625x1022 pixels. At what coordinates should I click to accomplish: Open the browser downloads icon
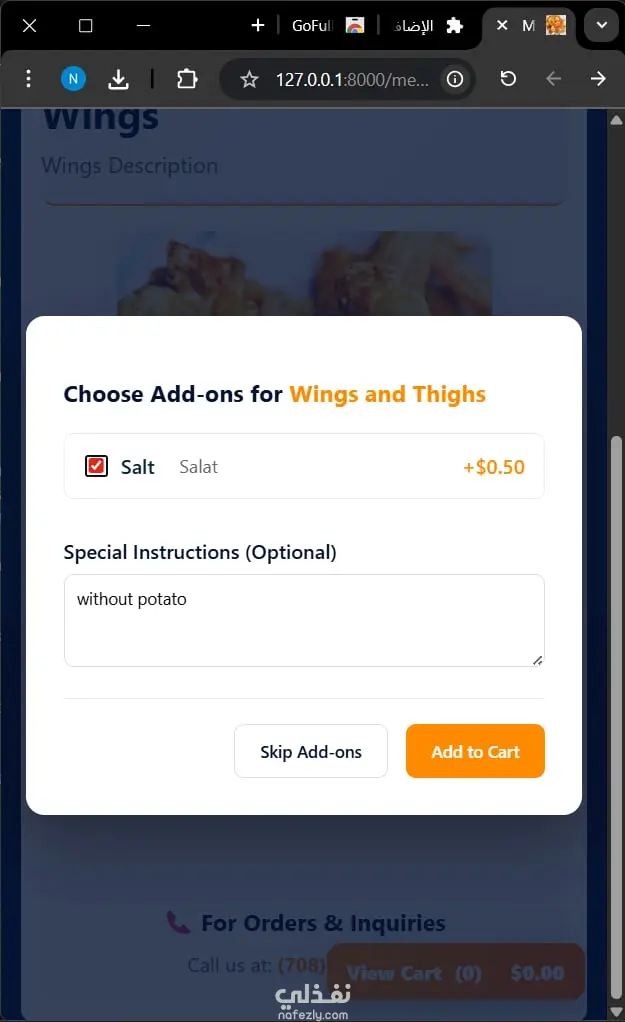[118, 79]
